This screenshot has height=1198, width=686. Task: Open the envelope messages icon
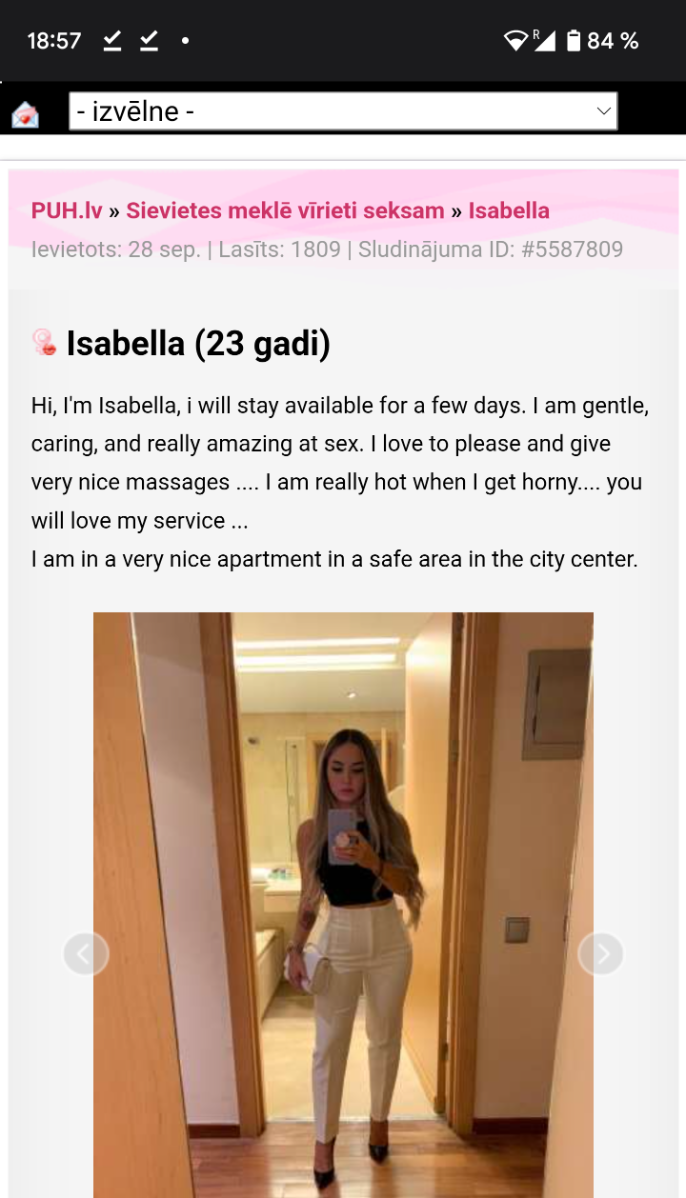tap(25, 114)
